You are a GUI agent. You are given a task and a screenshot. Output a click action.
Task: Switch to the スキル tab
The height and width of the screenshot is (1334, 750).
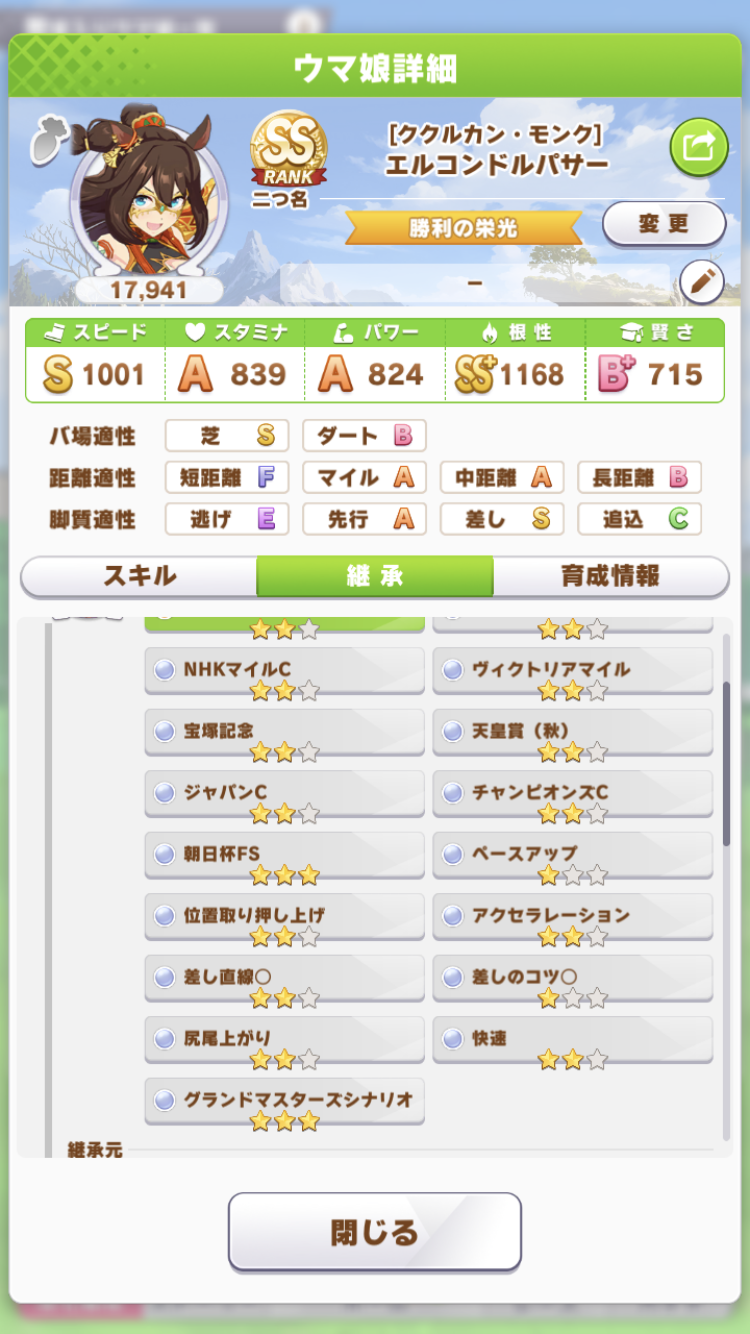click(x=139, y=576)
